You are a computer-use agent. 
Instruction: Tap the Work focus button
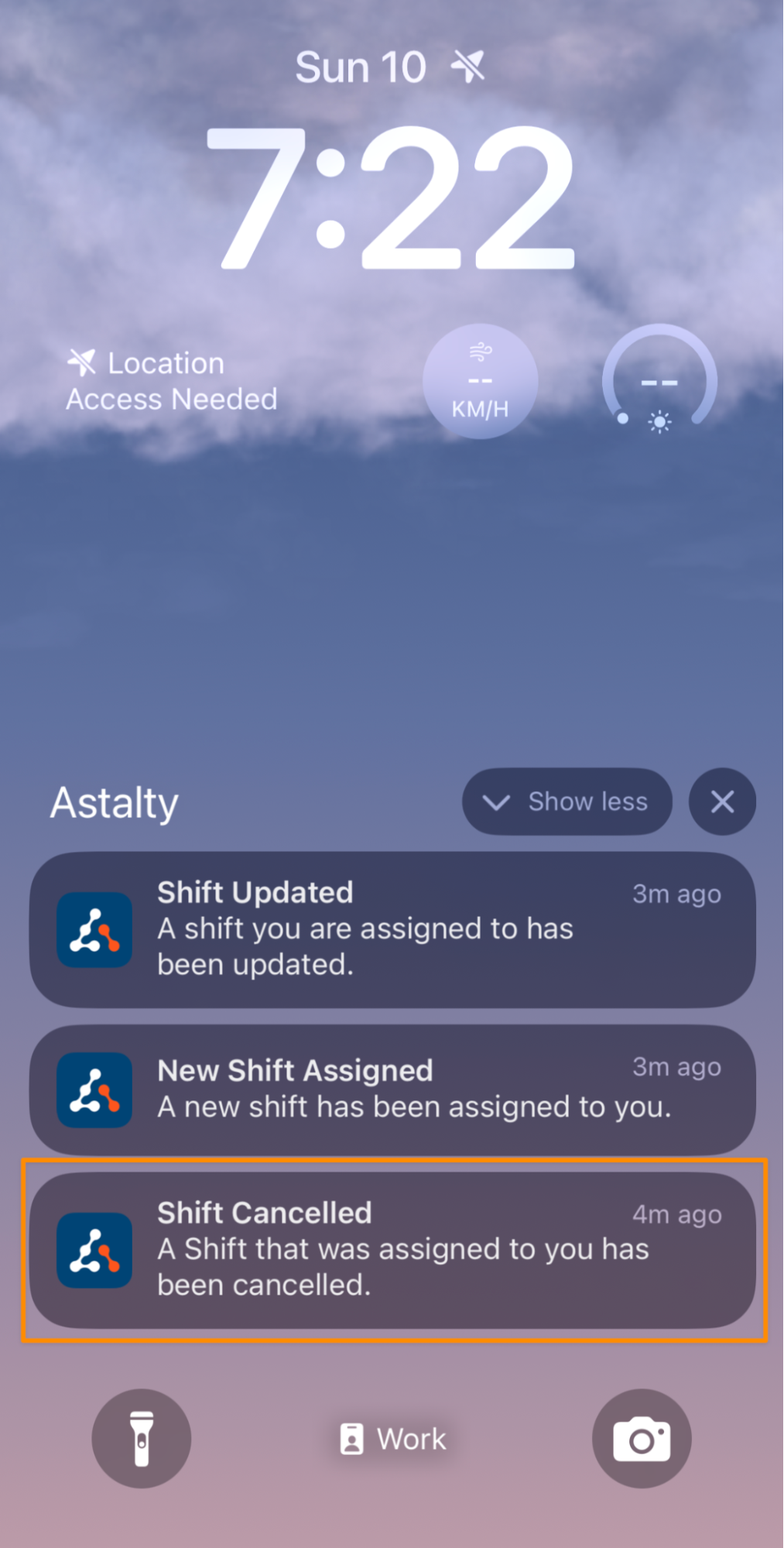(x=393, y=1439)
